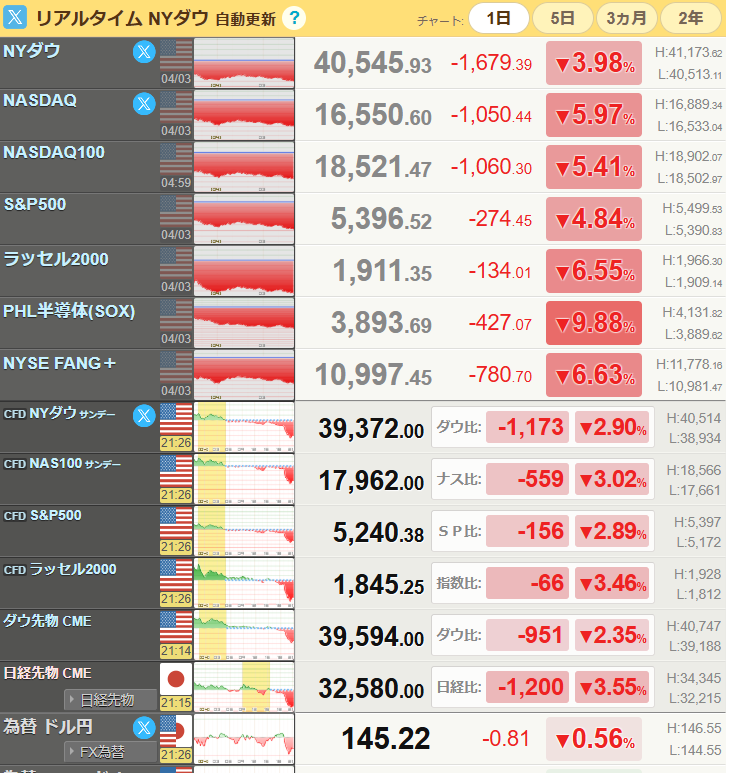Select the 2年 chart period
The height and width of the screenshot is (773, 732).
click(690, 18)
